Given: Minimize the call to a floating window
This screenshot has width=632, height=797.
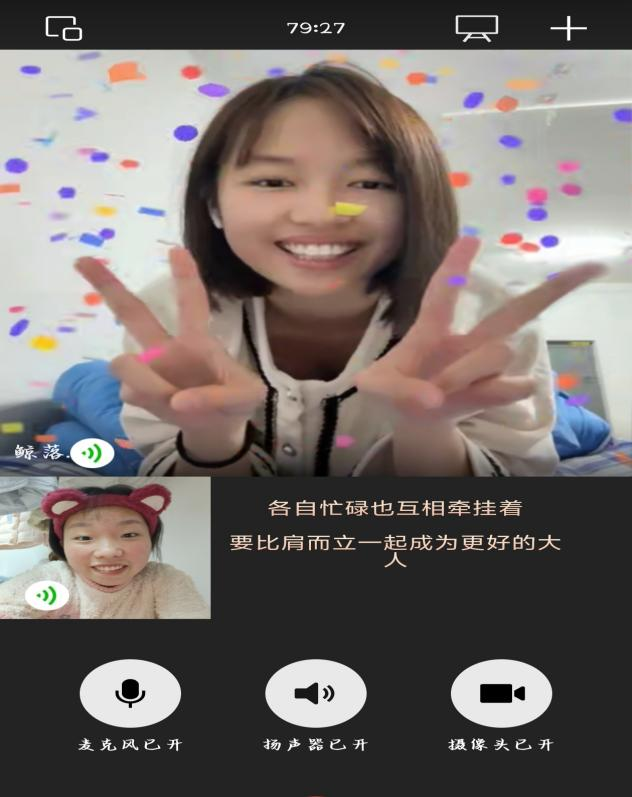Looking at the screenshot, I should [x=64, y=28].
